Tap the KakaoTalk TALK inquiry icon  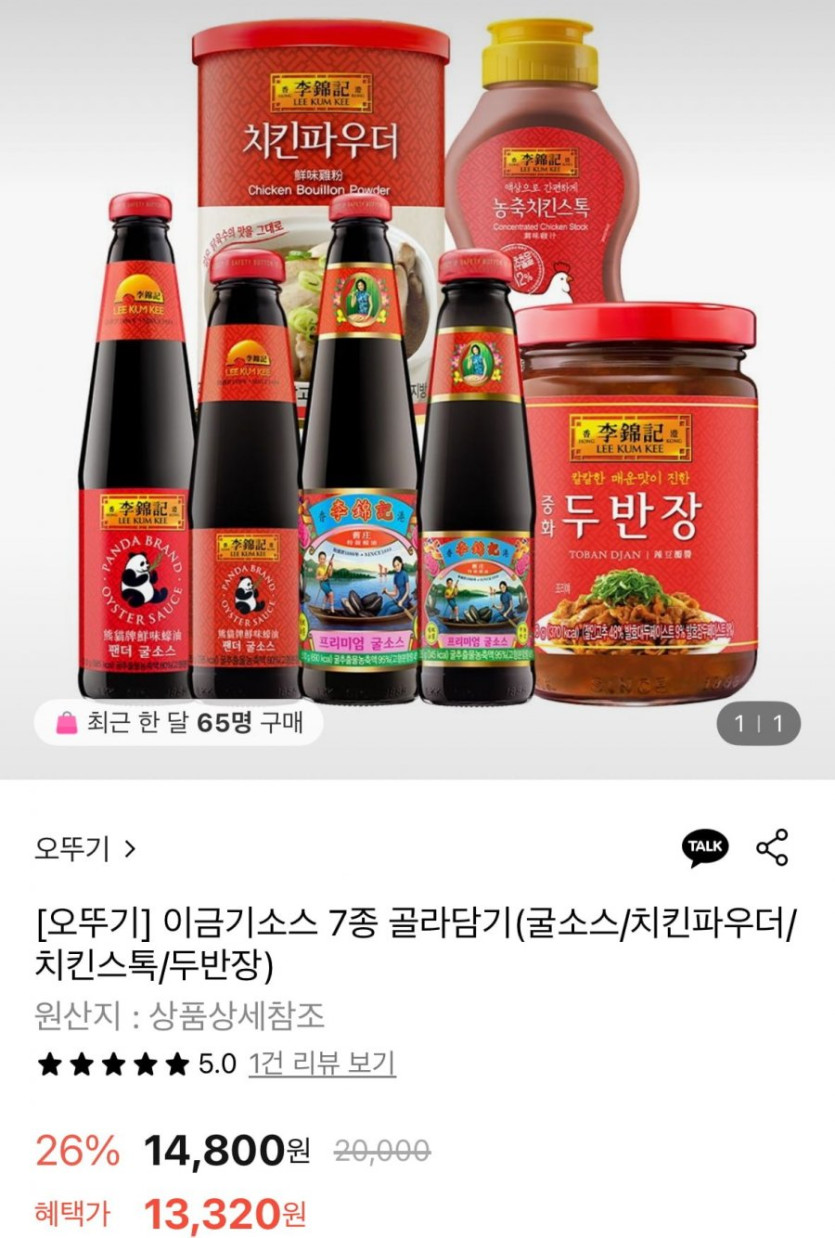pos(704,847)
